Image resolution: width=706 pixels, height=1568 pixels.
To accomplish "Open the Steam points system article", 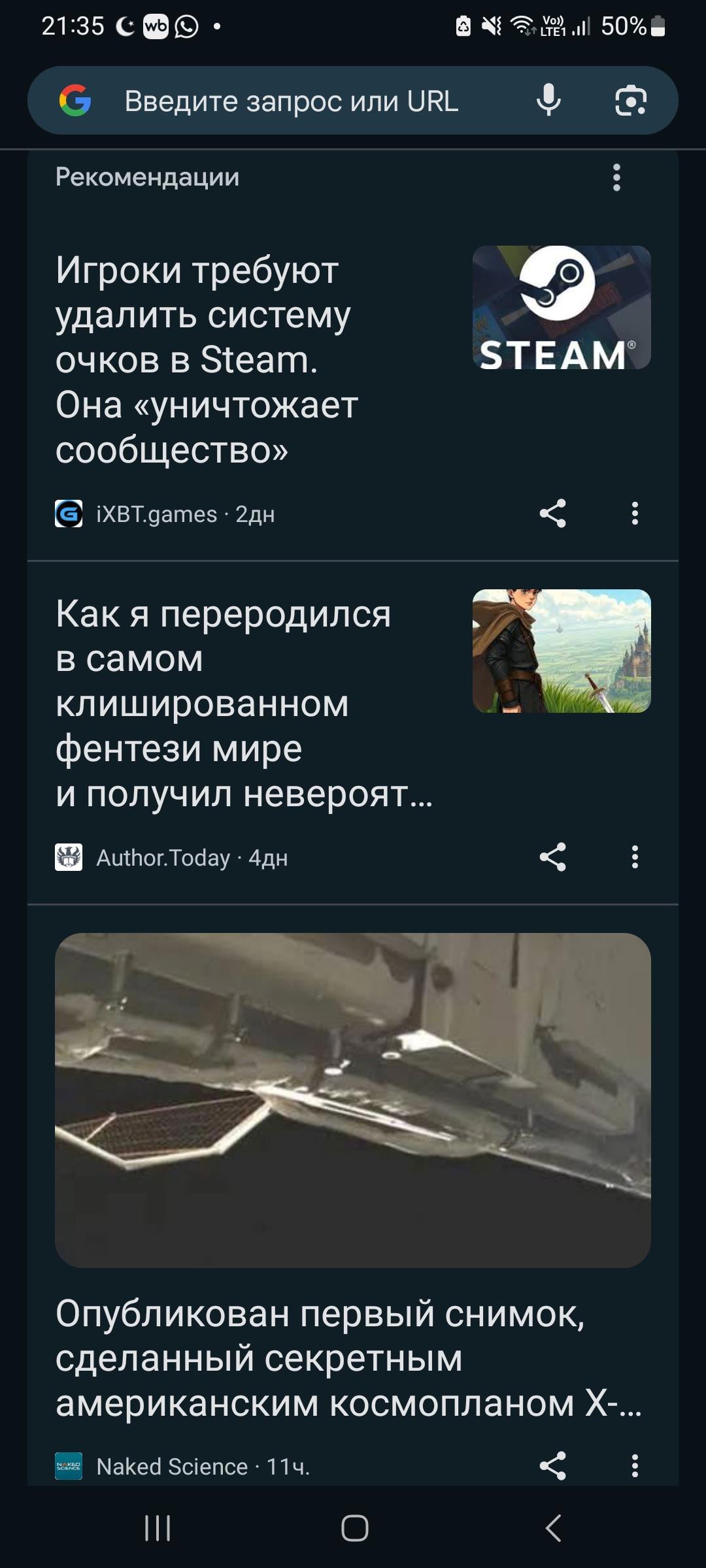I will point(207,359).
